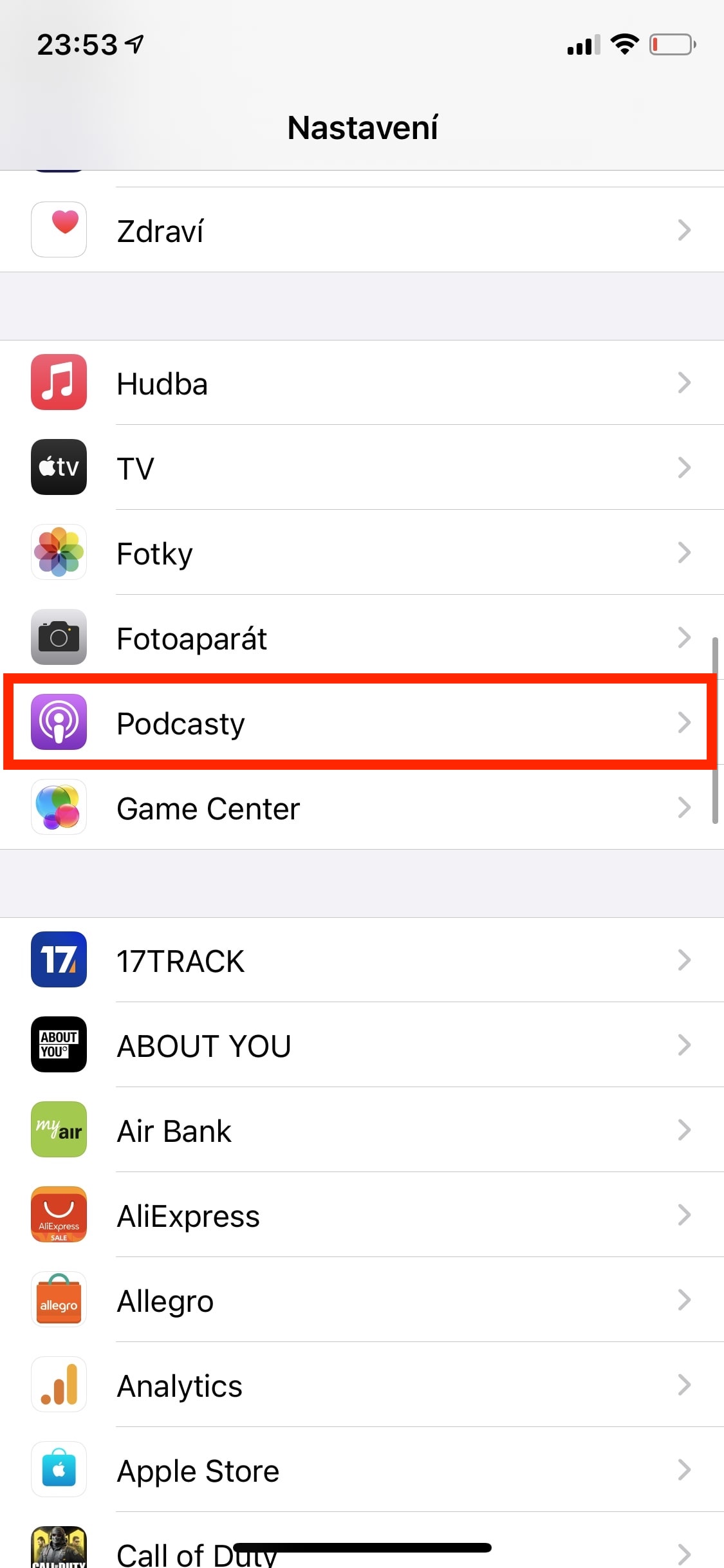724x1568 pixels.
Task: Select the Analytics row
Action: tap(360, 1385)
